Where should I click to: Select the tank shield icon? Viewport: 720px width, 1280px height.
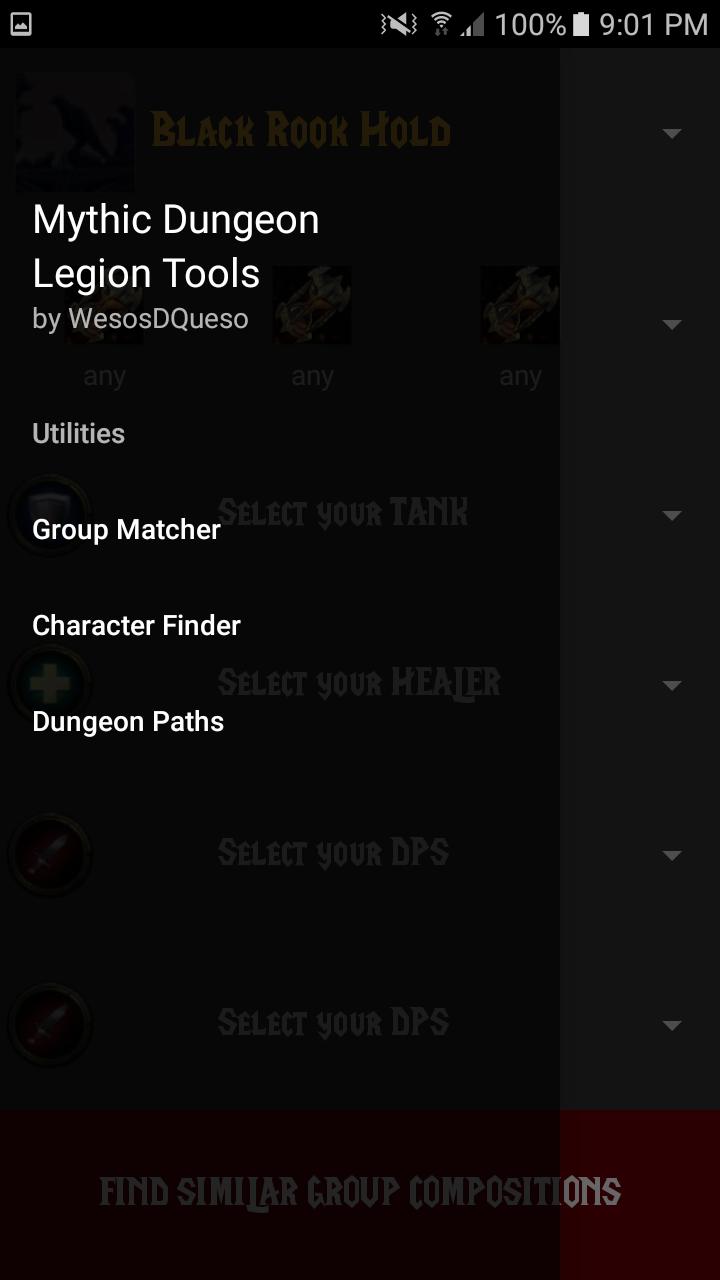point(50,515)
